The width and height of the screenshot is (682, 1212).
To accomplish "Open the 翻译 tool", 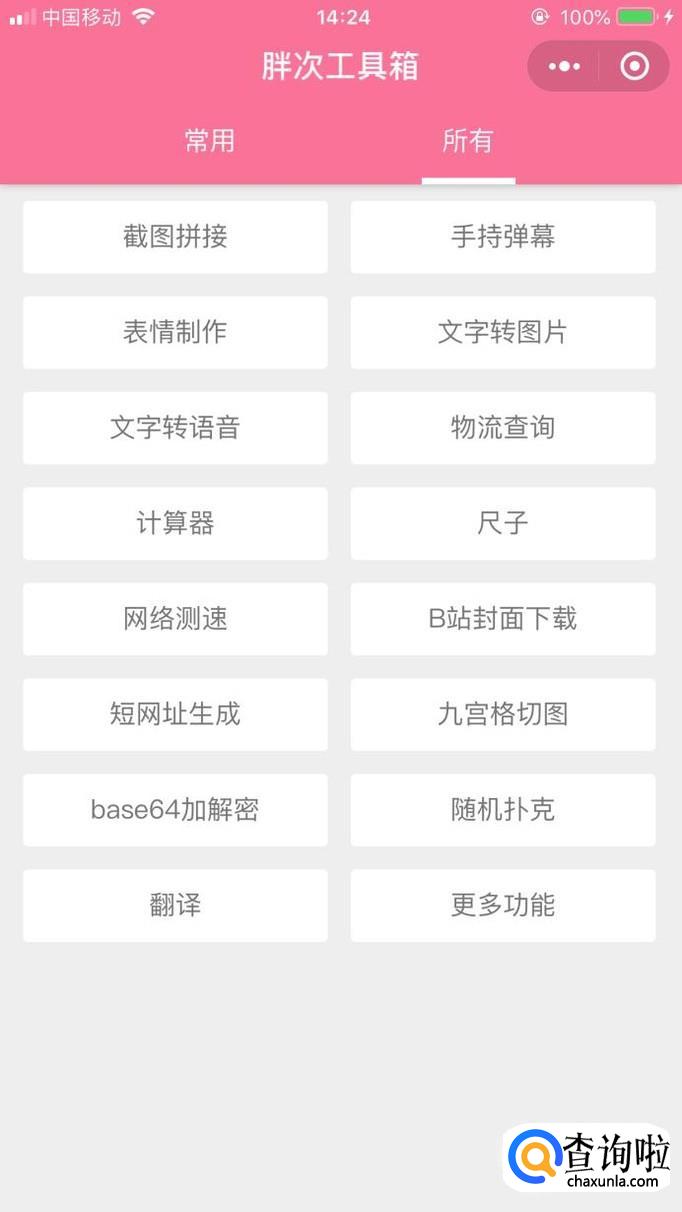I will click(175, 905).
